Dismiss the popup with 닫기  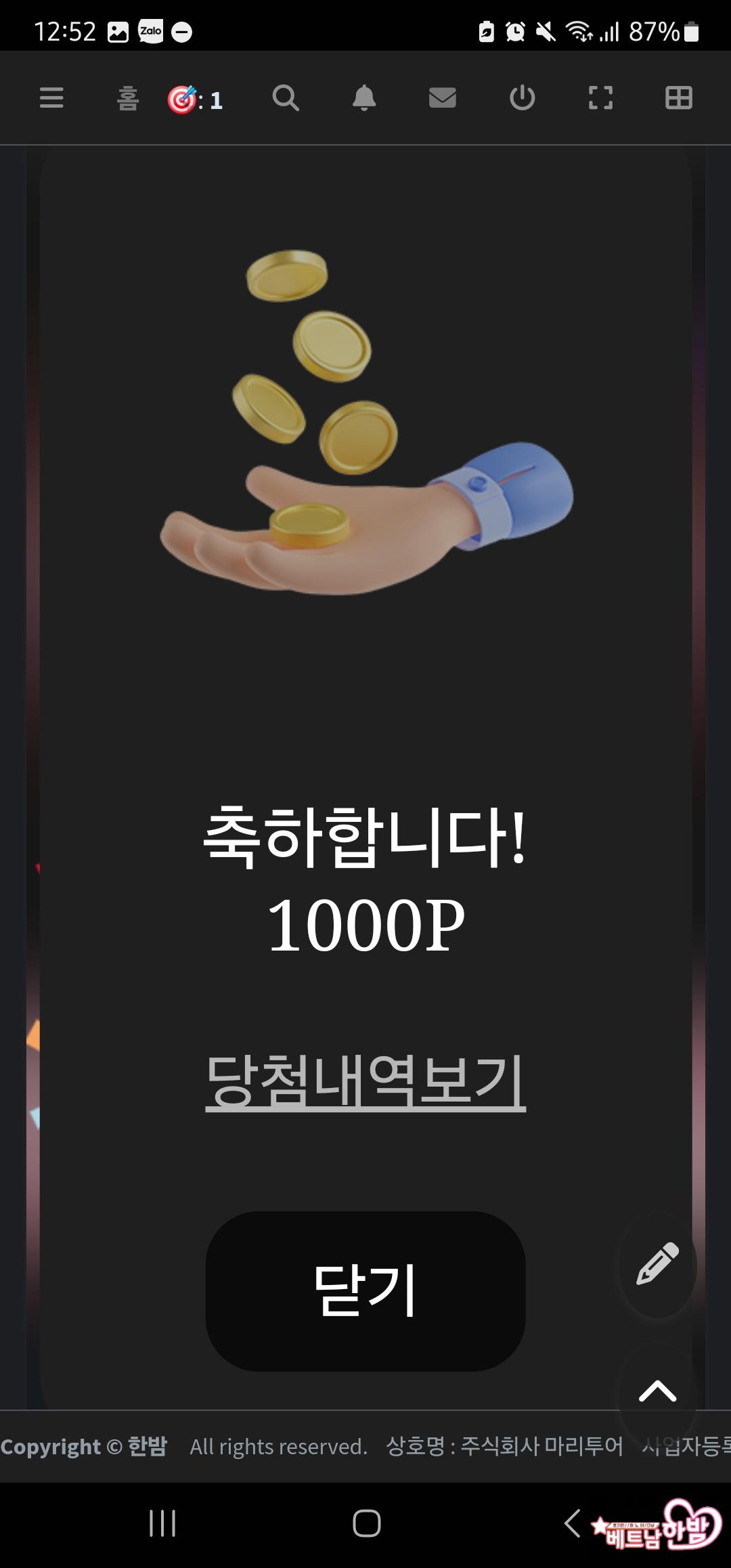[x=365, y=1290]
